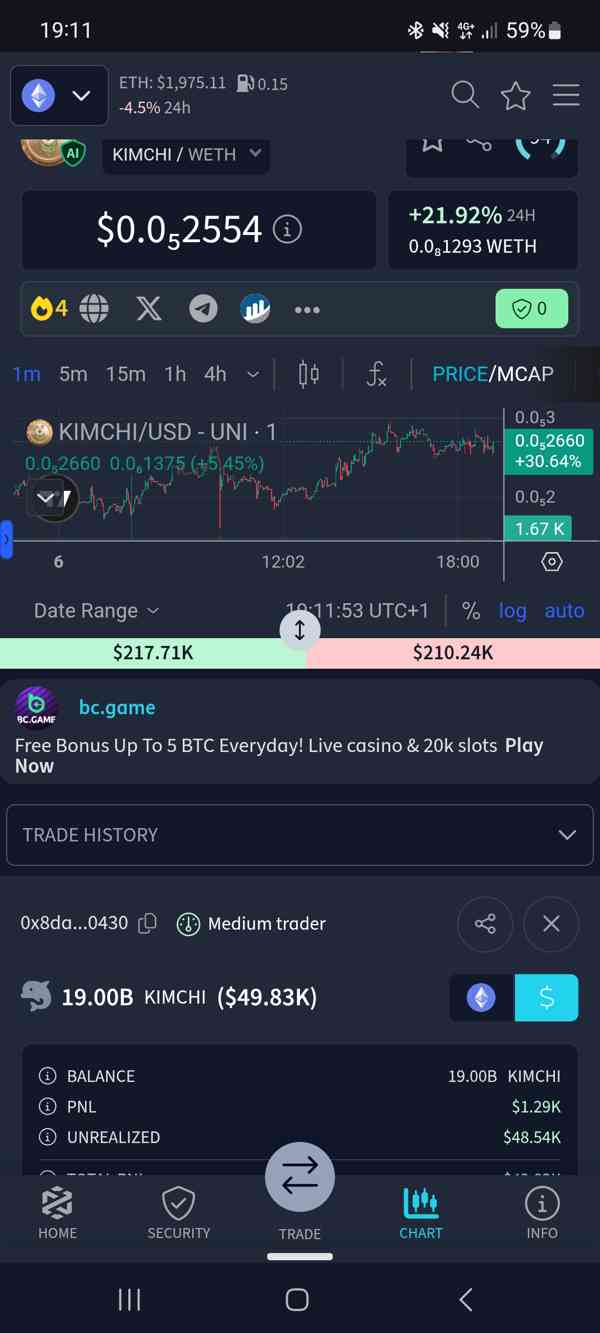
Task: Open the token's X profile
Action: [149, 308]
